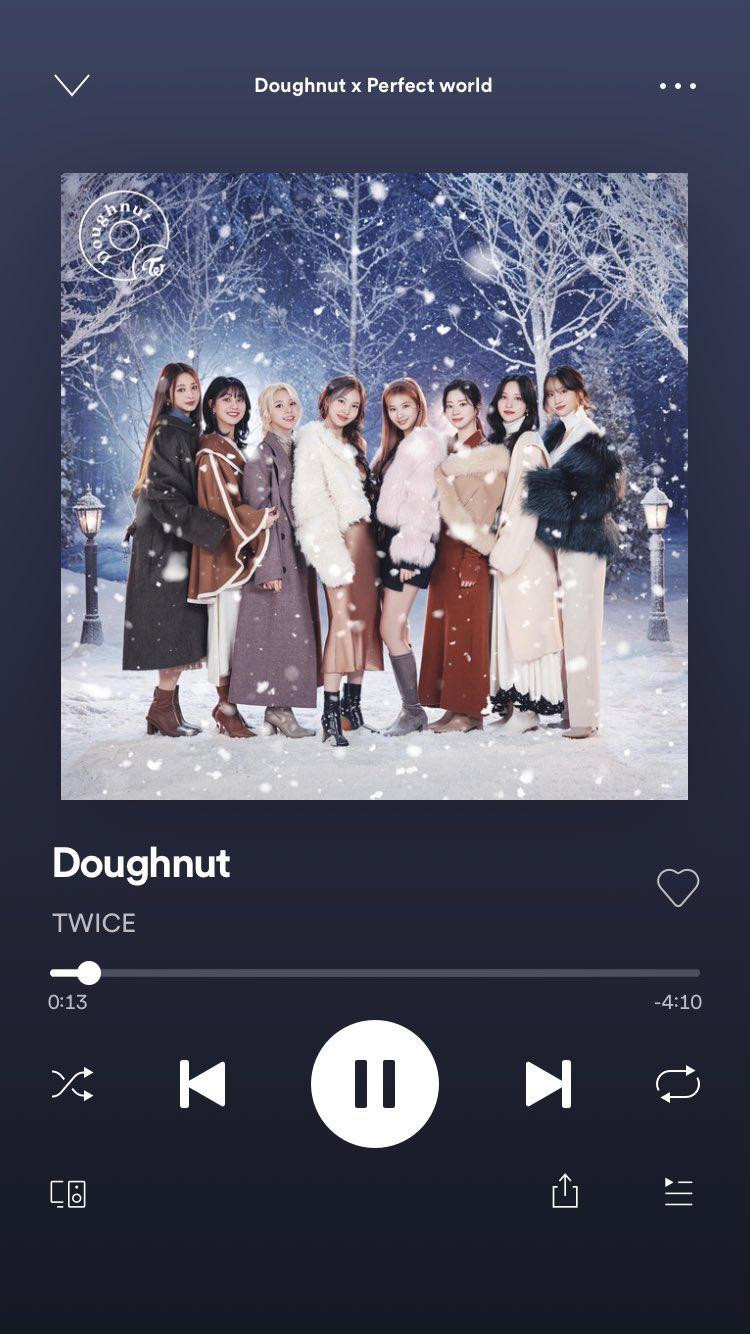Like the song Doughnut
This screenshot has height=1334, width=750.
678,887
